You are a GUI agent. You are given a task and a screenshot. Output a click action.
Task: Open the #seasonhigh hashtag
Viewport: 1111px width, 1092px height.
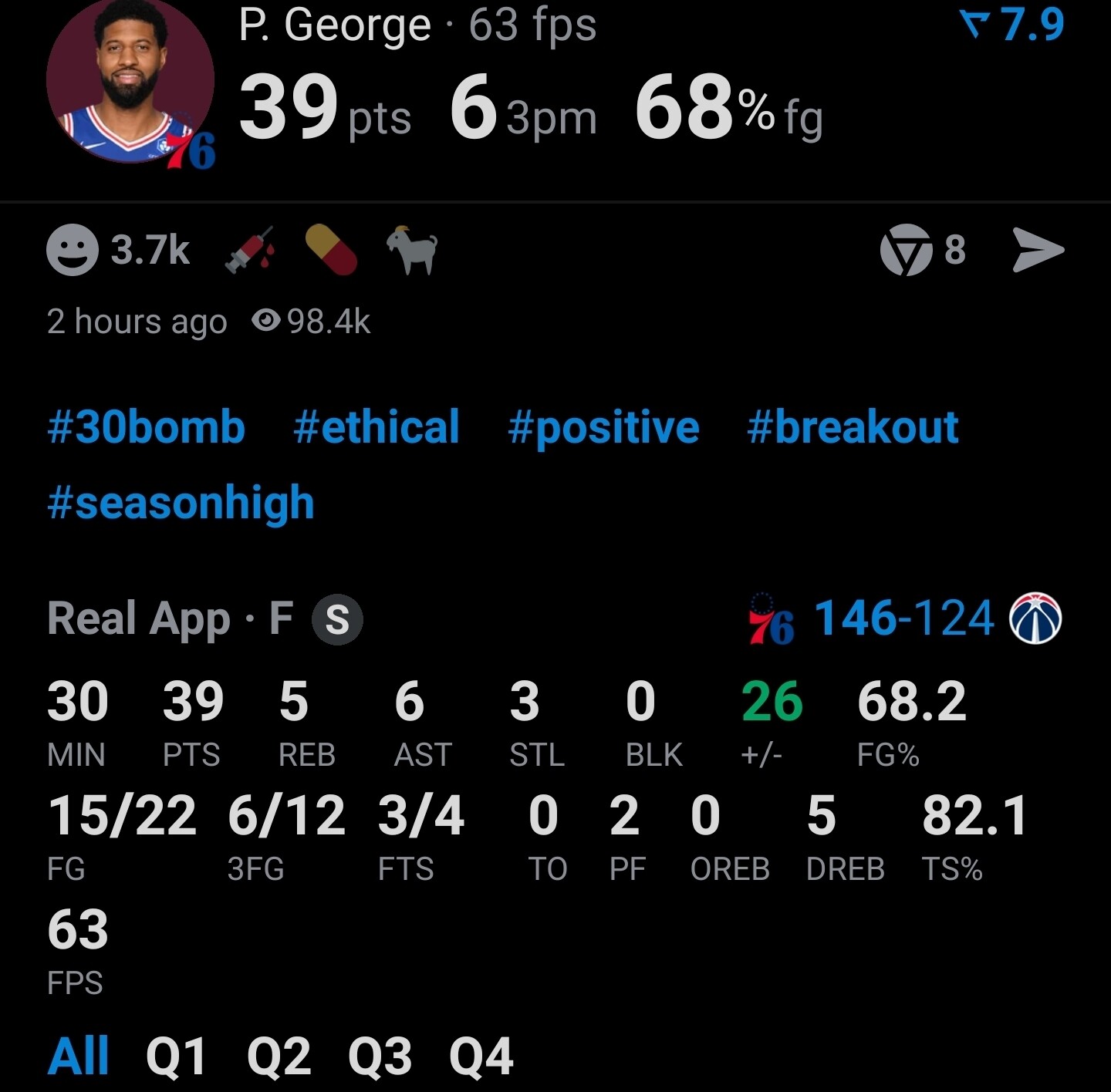pyautogui.click(x=181, y=503)
